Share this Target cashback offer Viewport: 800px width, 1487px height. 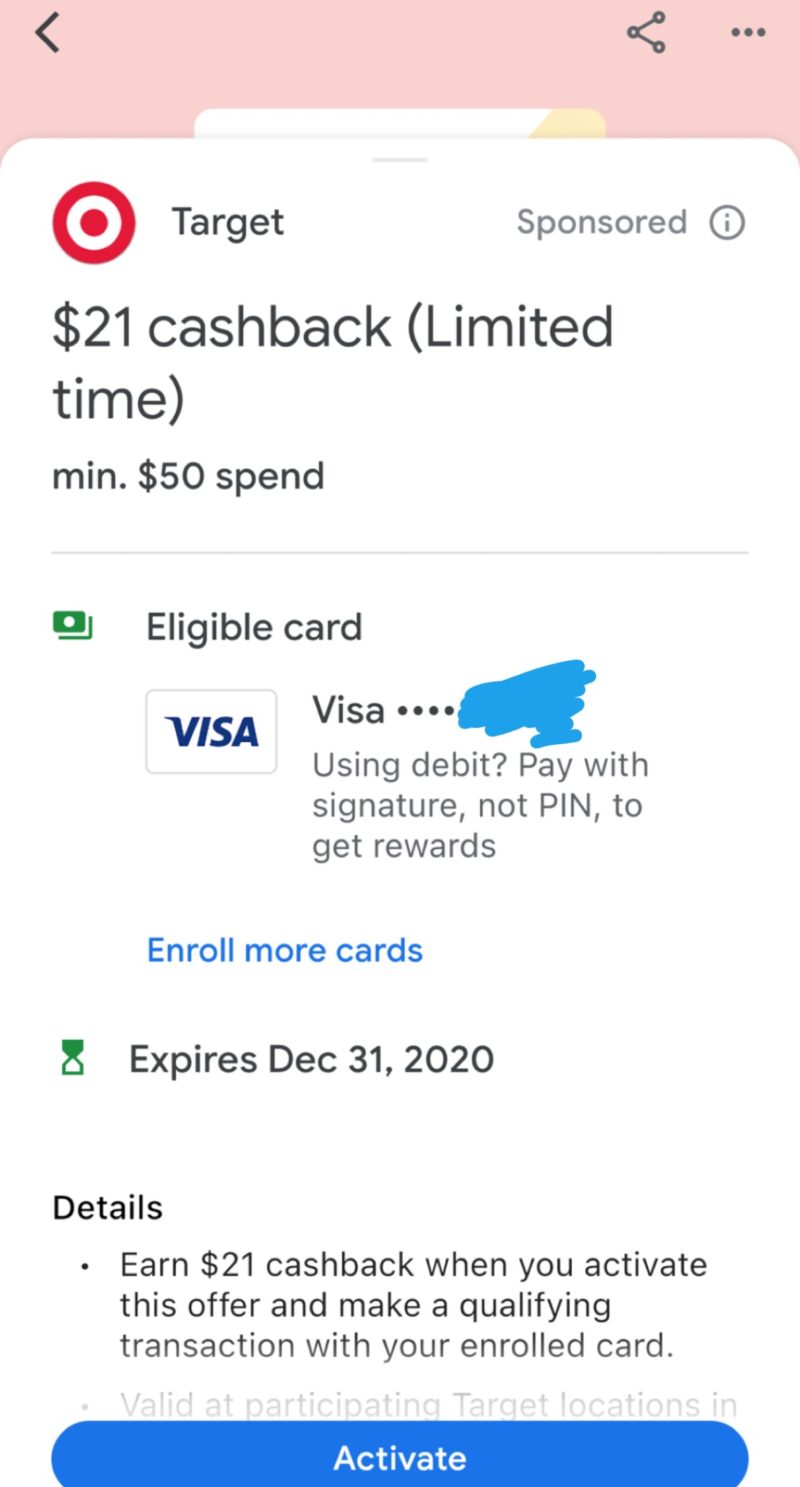coord(646,33)
